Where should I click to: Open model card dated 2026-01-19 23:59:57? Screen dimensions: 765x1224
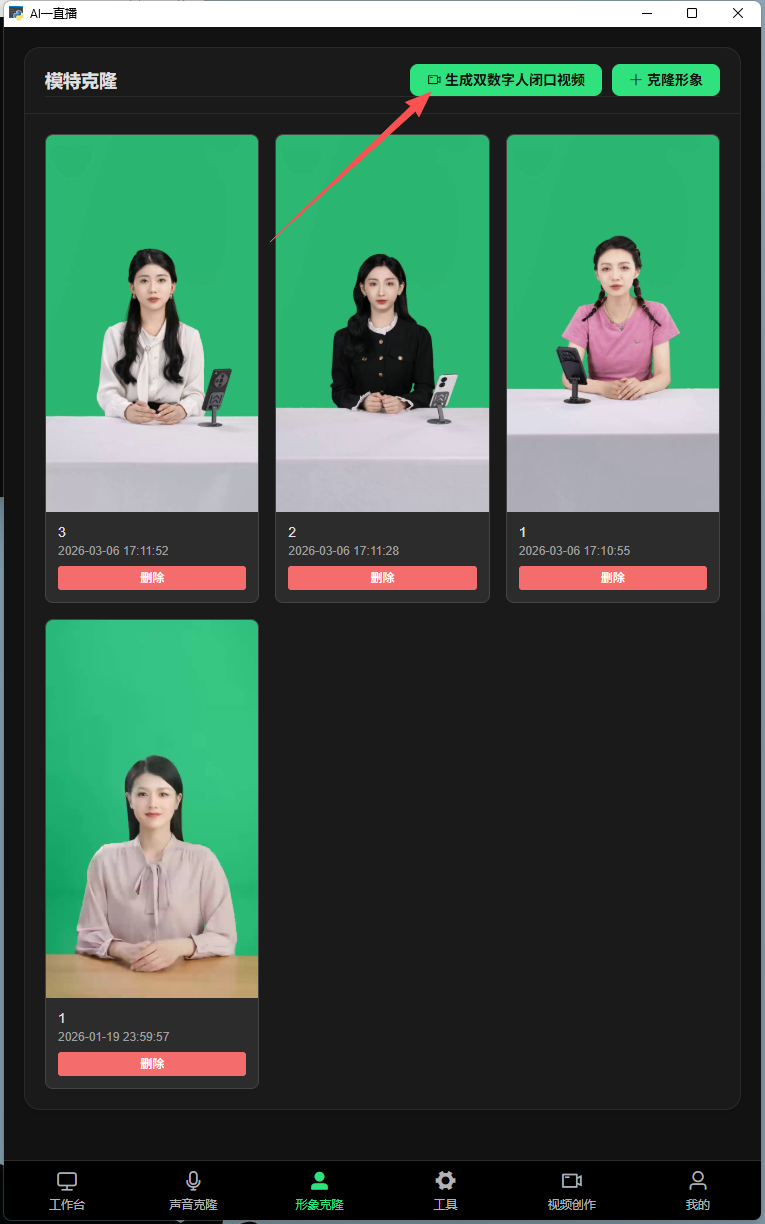click(152, 809)
